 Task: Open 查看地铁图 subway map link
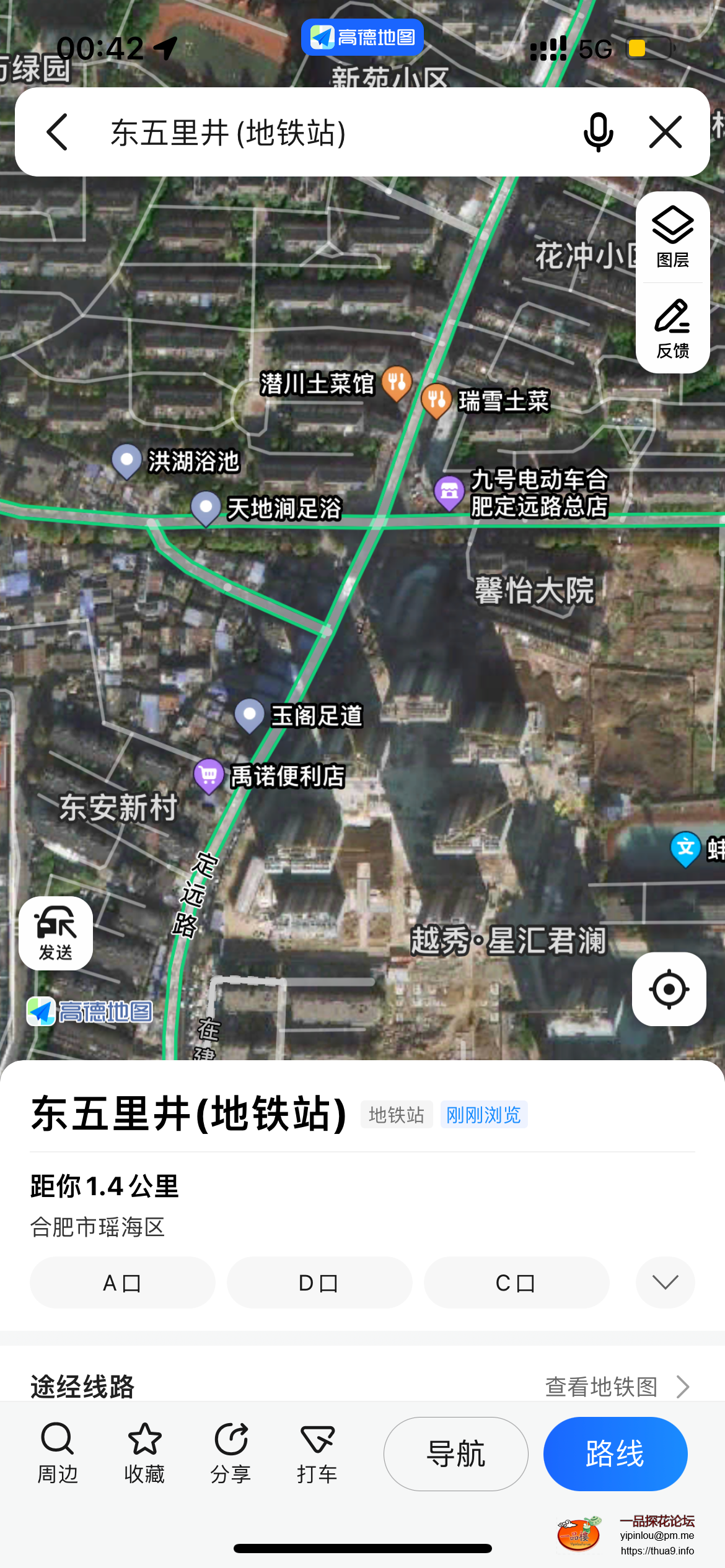pos(617,1387)
